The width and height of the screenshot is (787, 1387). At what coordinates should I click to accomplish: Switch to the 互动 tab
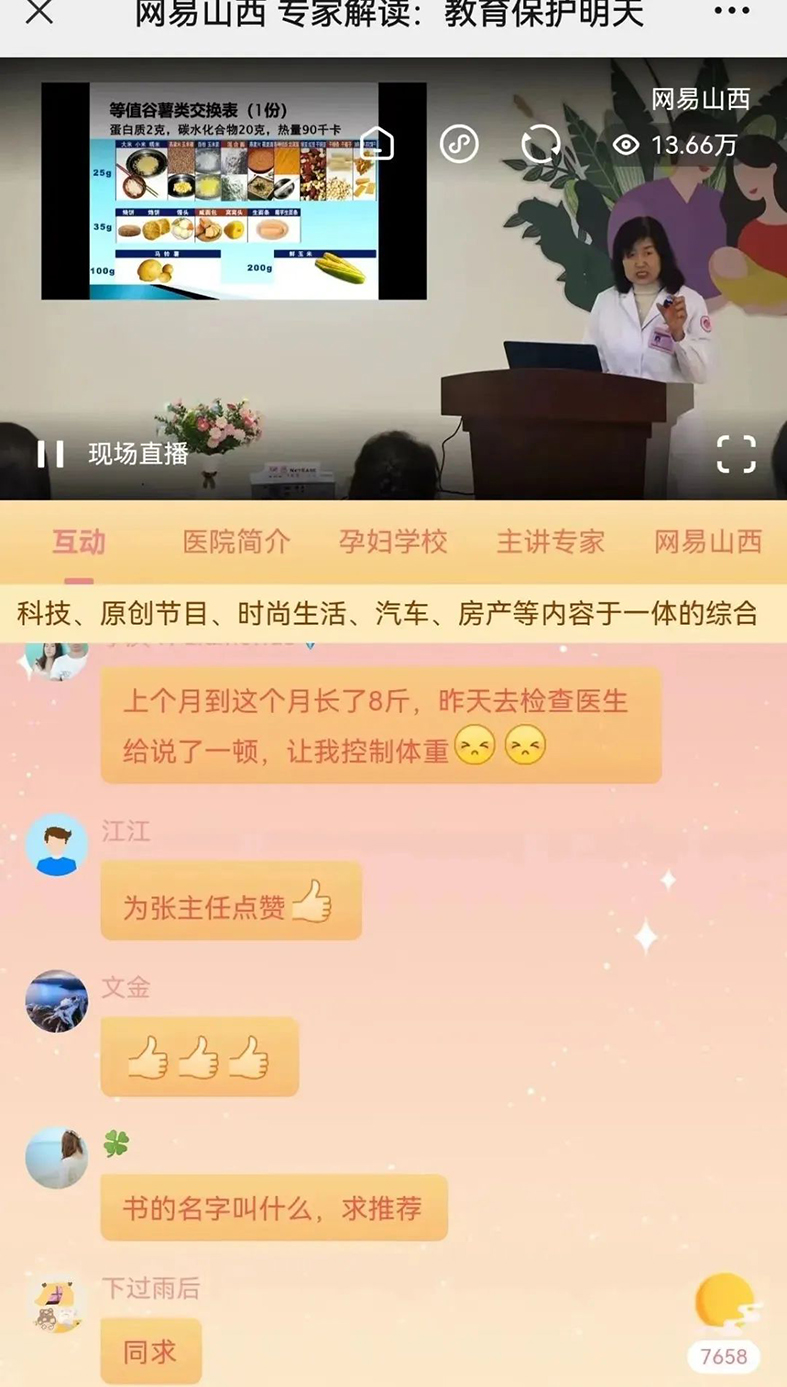tap(79, 542)
